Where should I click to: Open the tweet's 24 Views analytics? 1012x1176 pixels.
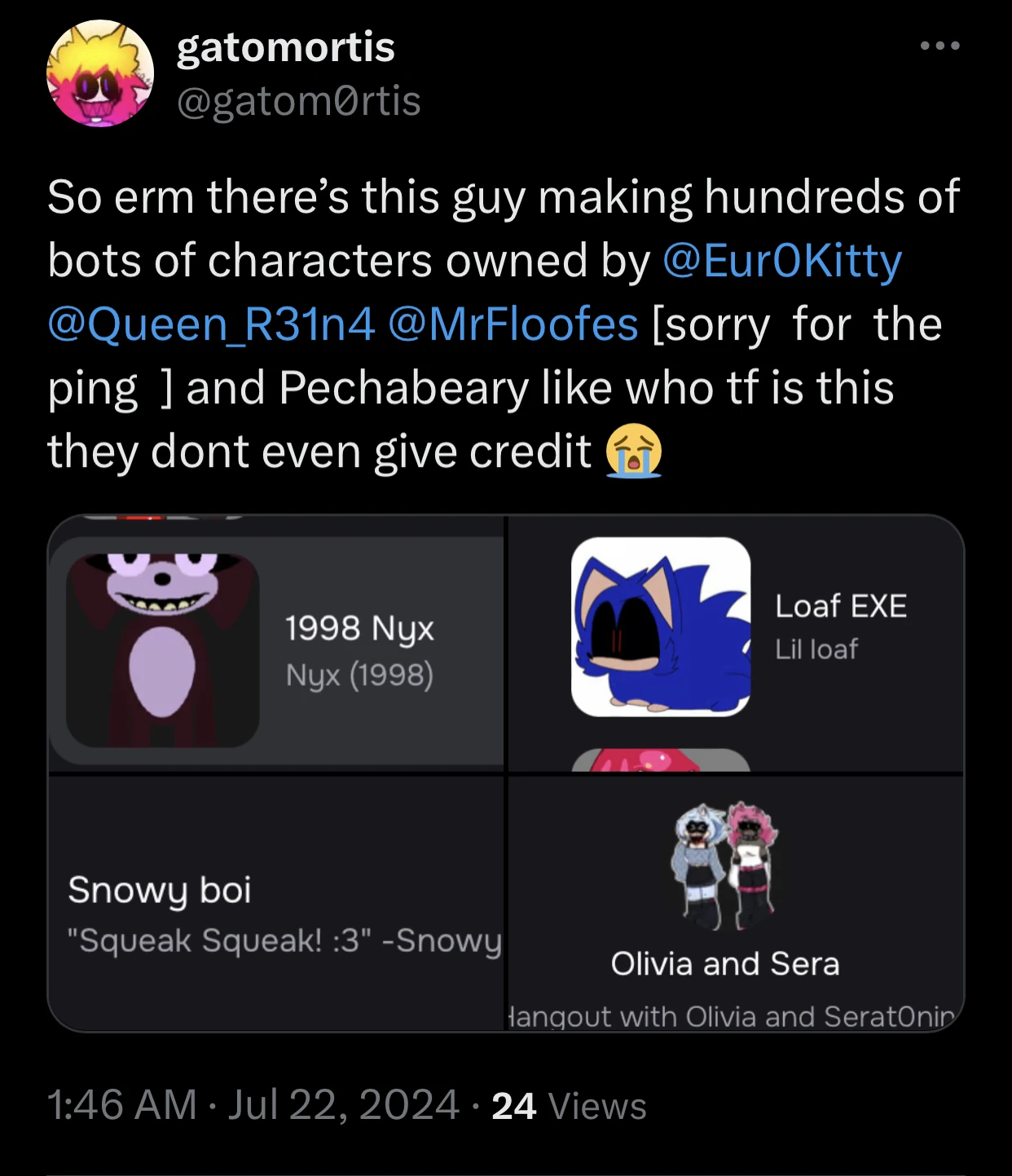coord(569,1106)
